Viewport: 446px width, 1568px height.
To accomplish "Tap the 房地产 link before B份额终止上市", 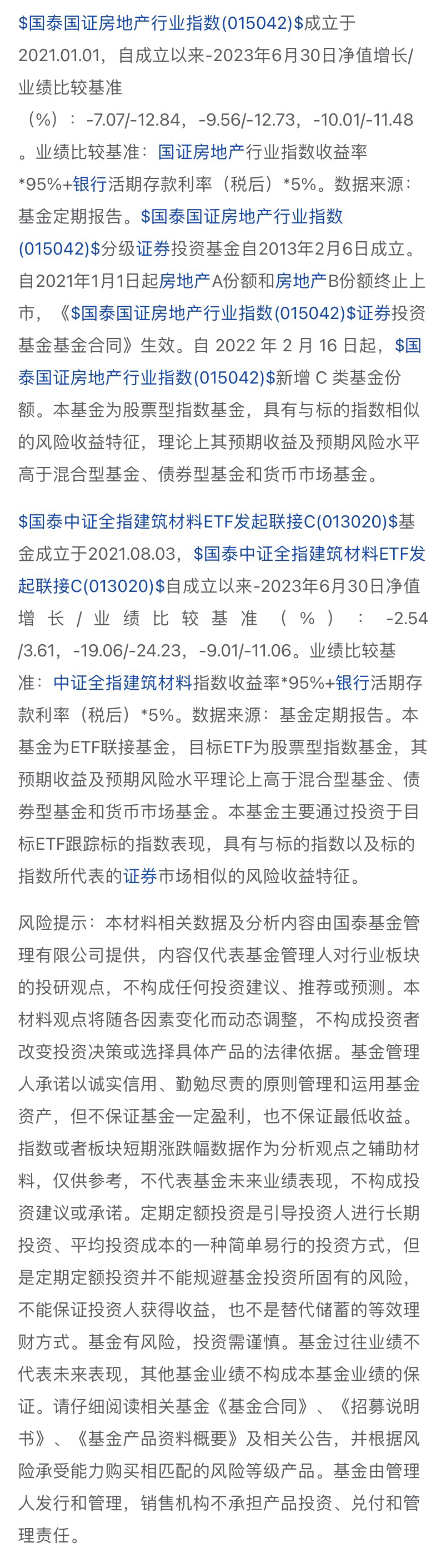I will coord(301,281).
